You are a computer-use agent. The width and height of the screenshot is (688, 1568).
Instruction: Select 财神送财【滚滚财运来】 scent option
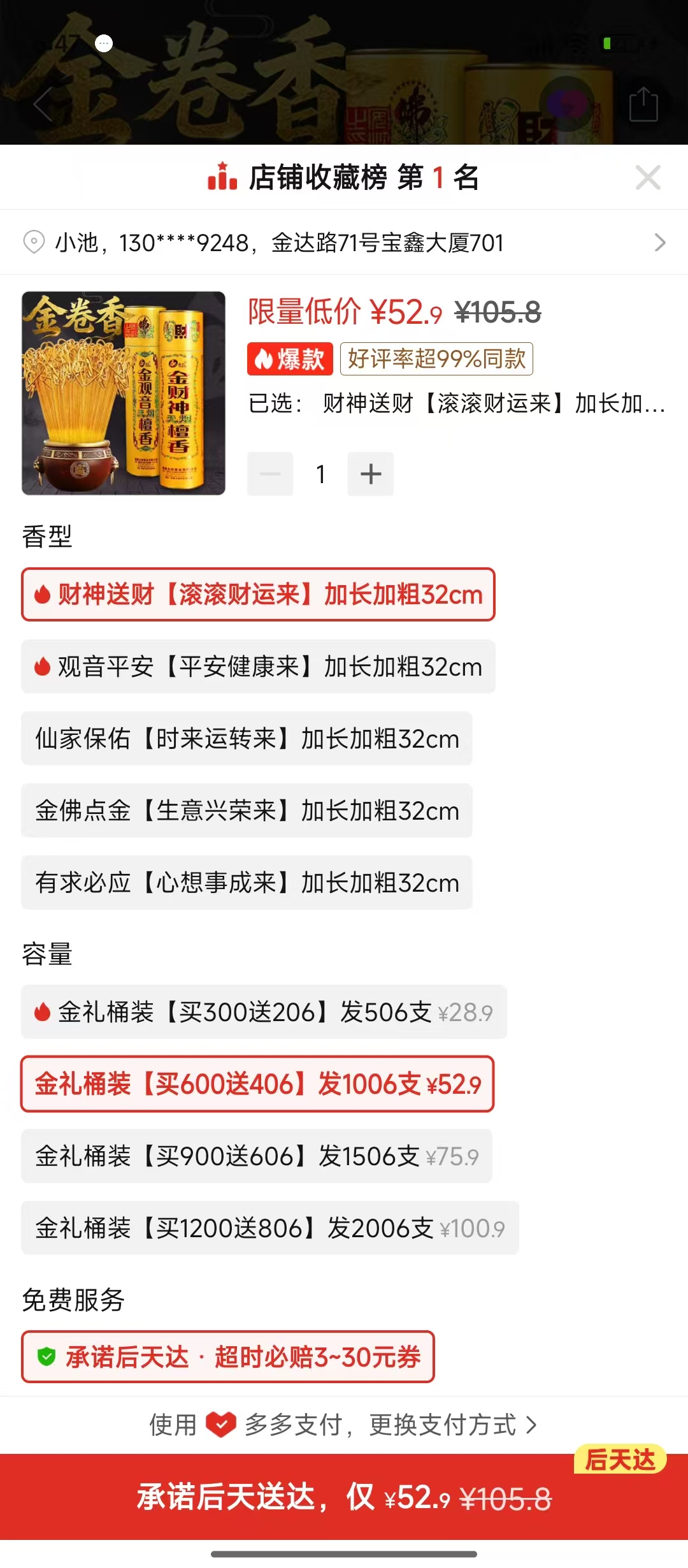(258, 595)
